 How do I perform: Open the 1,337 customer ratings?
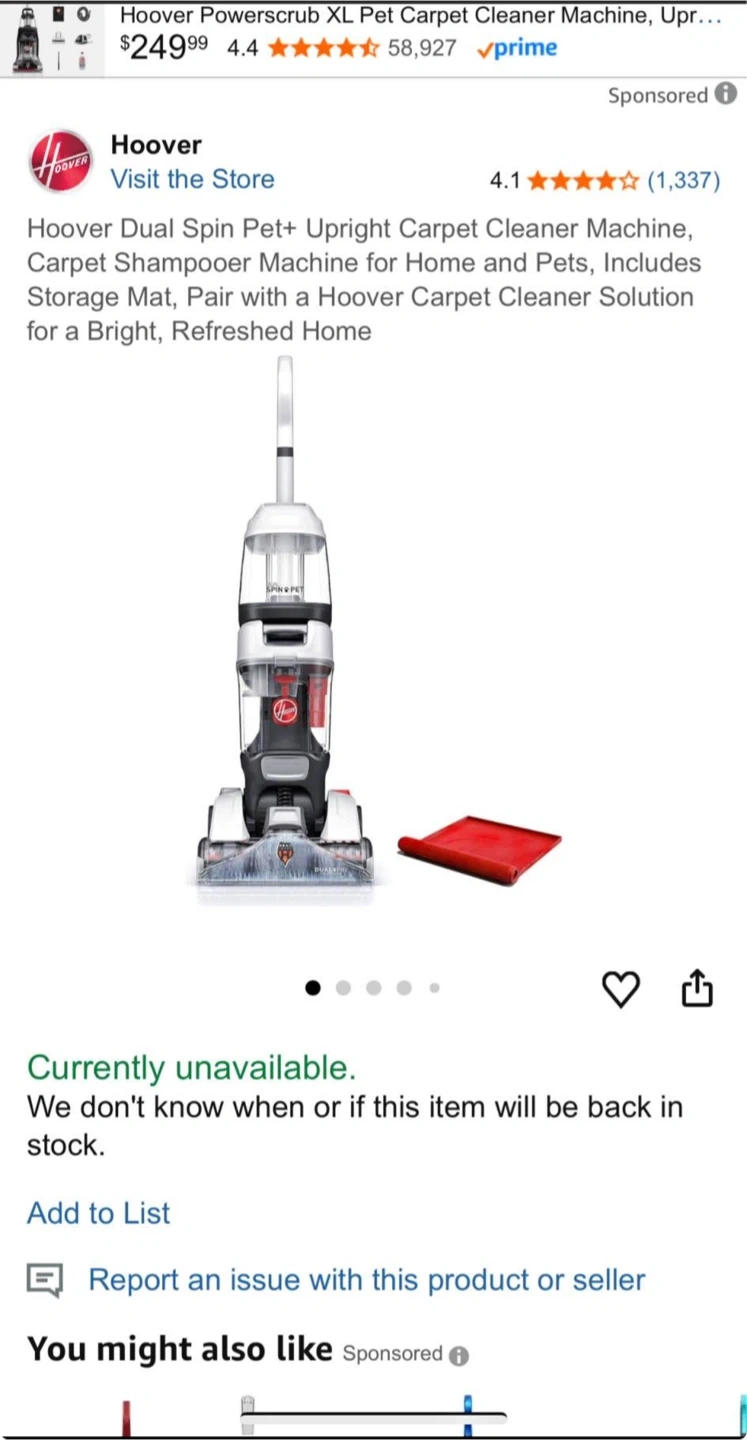tap(683, 180)
